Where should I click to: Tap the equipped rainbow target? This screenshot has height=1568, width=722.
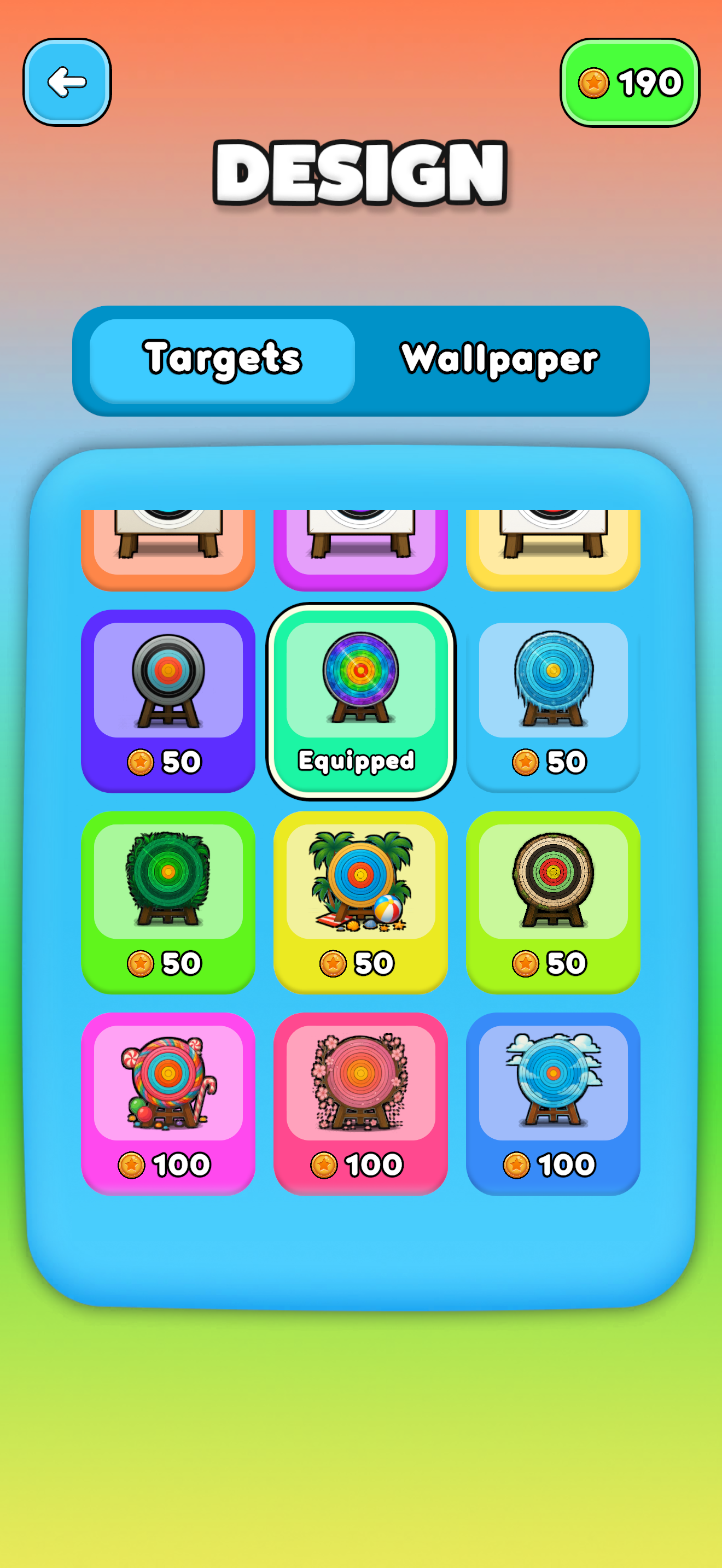coord(361,700)
